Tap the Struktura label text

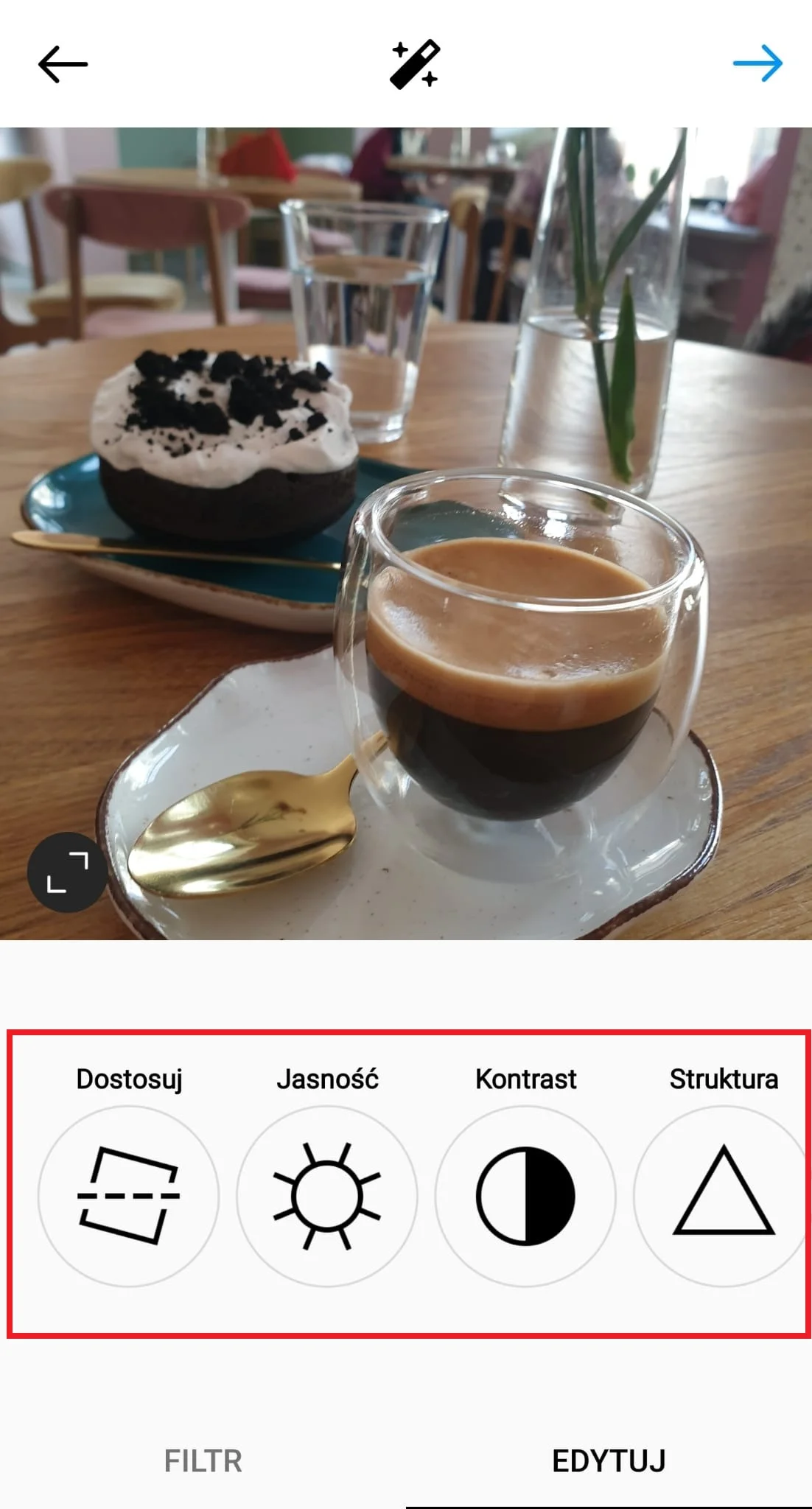pyautogui.click(x=724, y=1080)
